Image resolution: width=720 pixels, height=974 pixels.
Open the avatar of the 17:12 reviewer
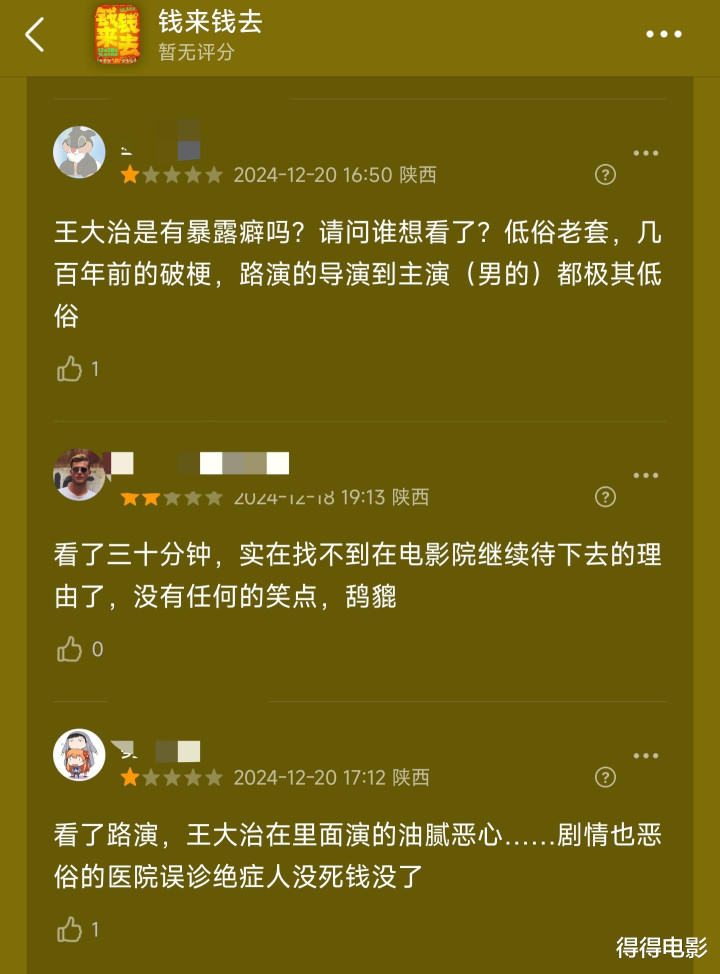click(79, 755)
